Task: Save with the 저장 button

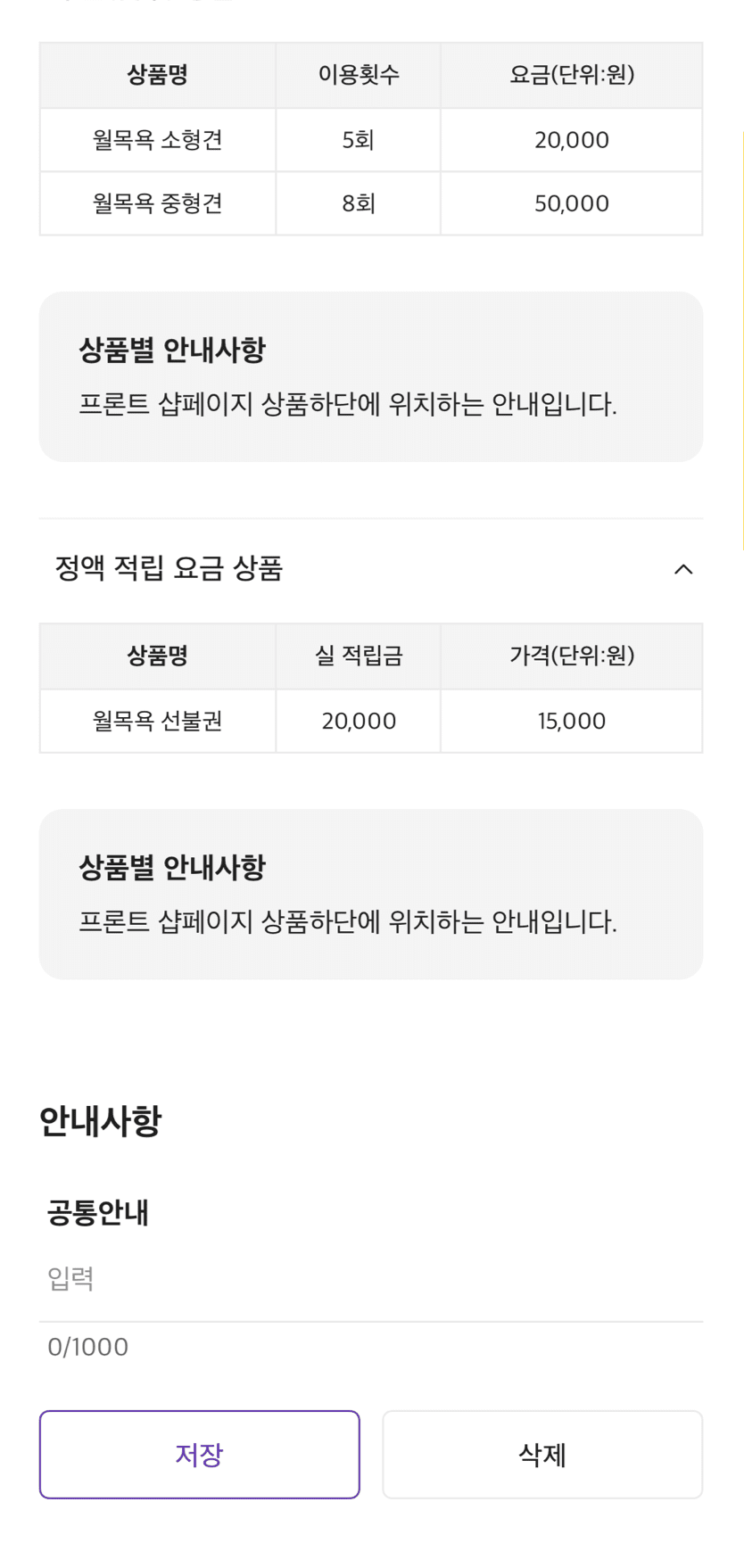Action: pyautogui.click(x=199, y=1455)
